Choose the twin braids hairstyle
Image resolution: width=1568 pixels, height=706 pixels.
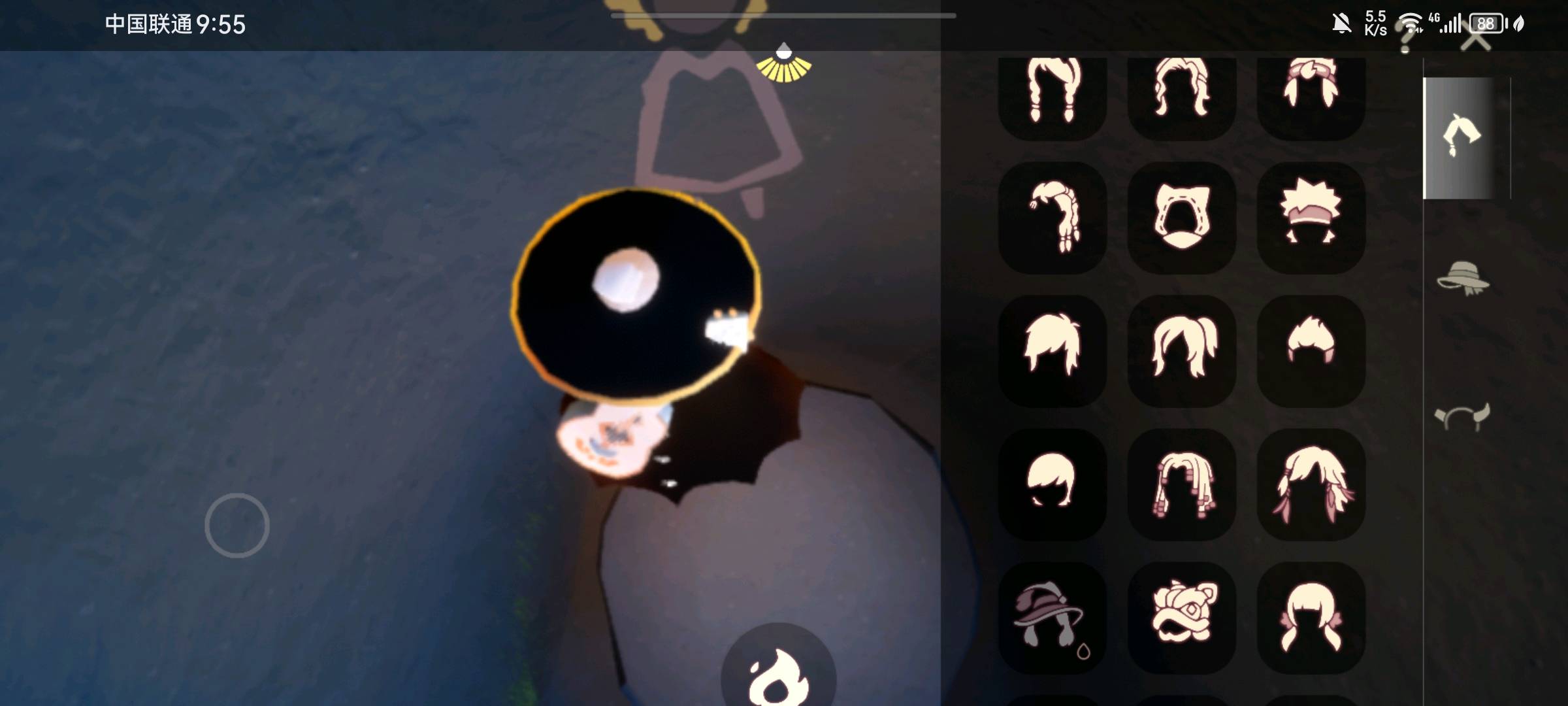point(1052,92)
